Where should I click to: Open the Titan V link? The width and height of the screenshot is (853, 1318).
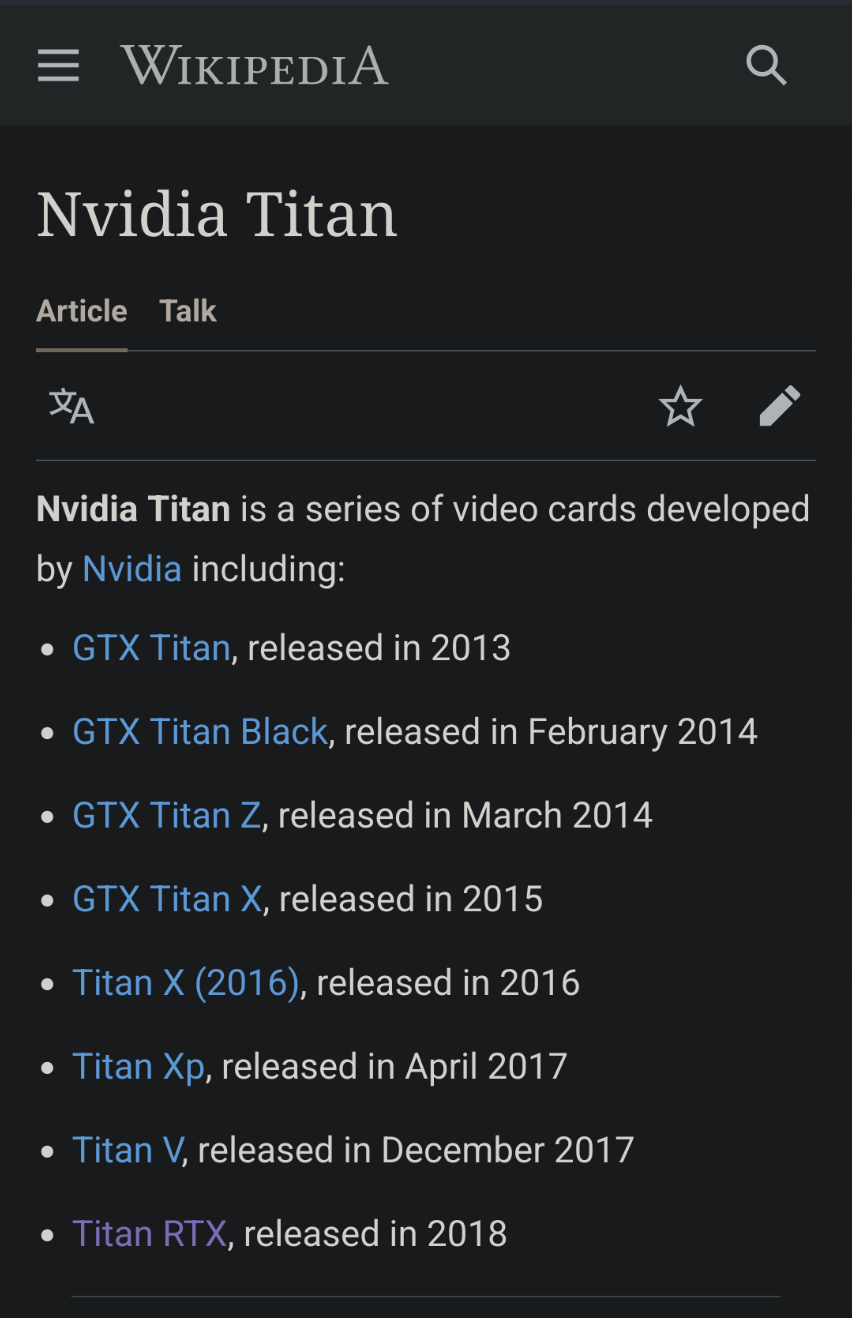(127, 1150)
